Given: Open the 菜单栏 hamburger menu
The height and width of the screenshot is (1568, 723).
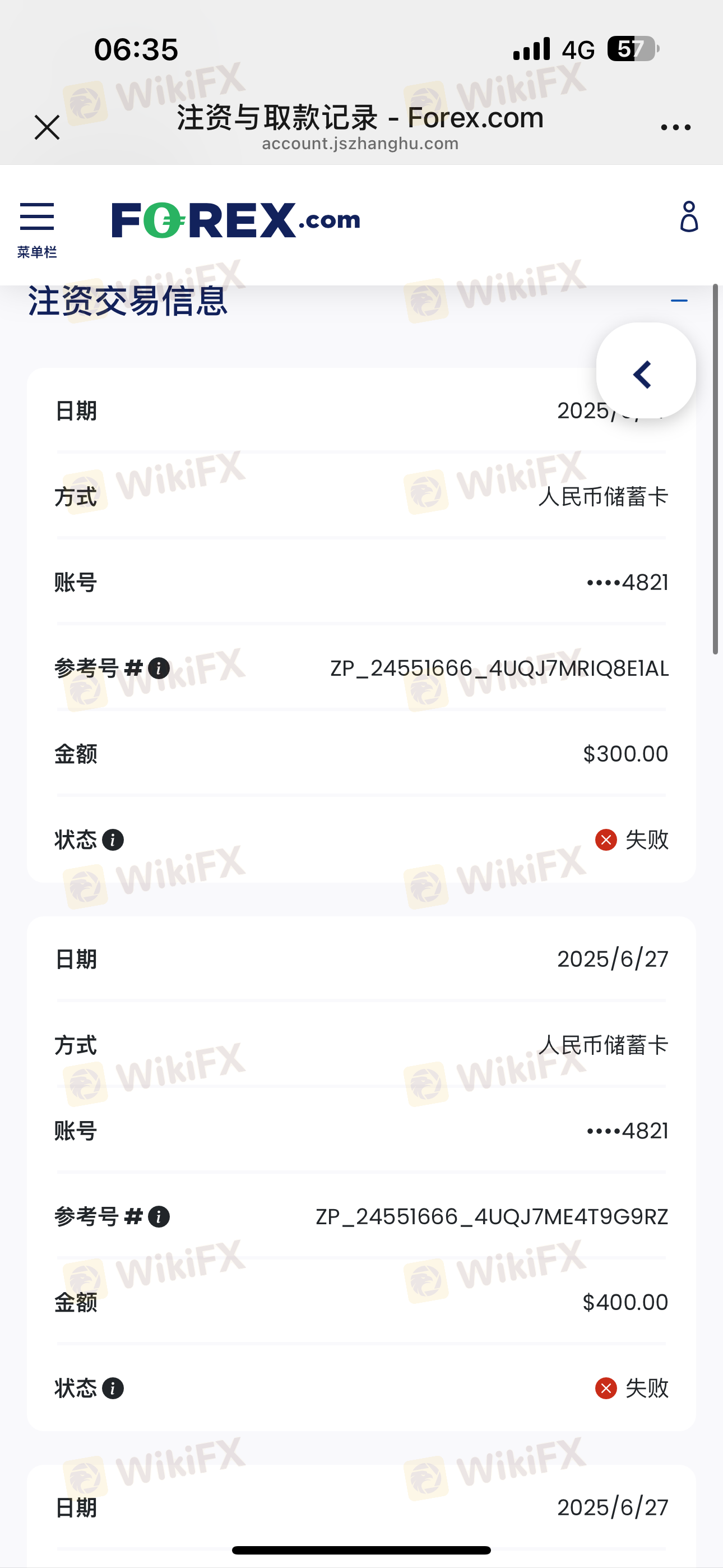Looking at the screenshot, I should point(37,229).
